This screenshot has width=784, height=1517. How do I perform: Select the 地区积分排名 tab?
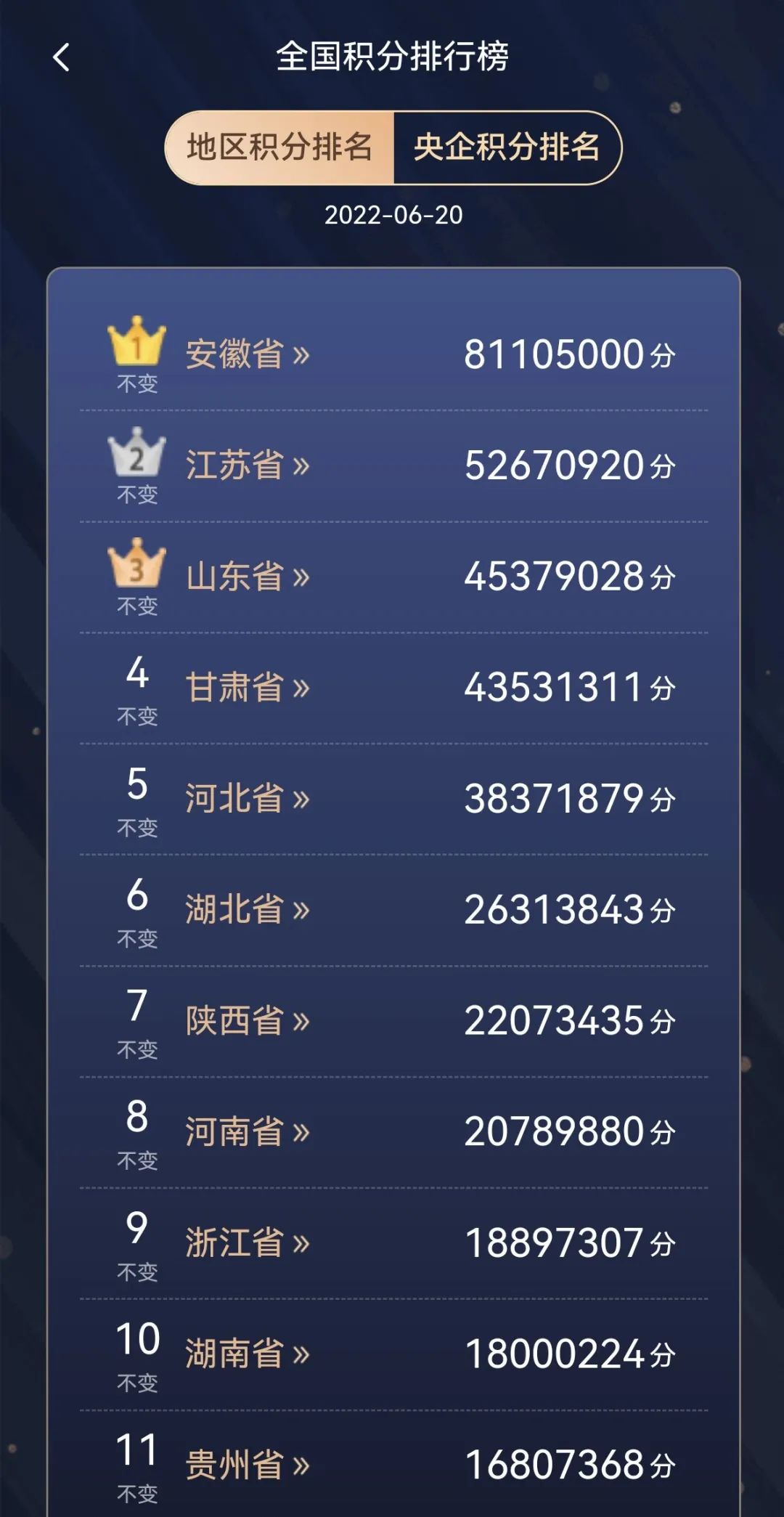(279, 147)
